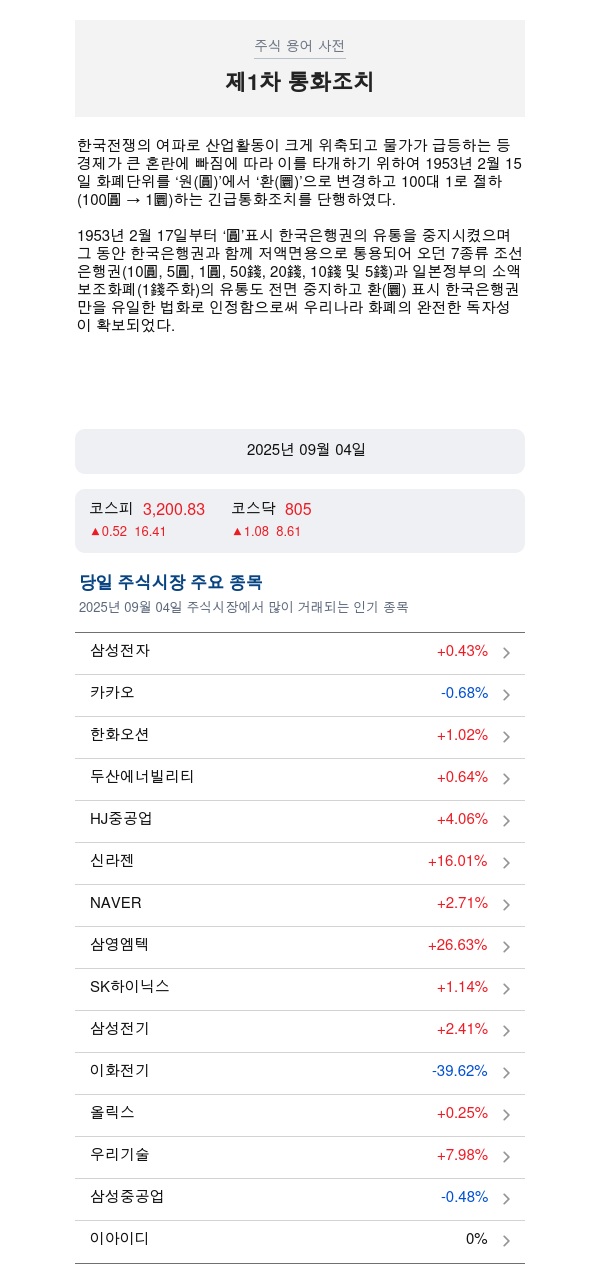Open the 삼성중공업 row

pyautogui.click(x=300, y=1199)
